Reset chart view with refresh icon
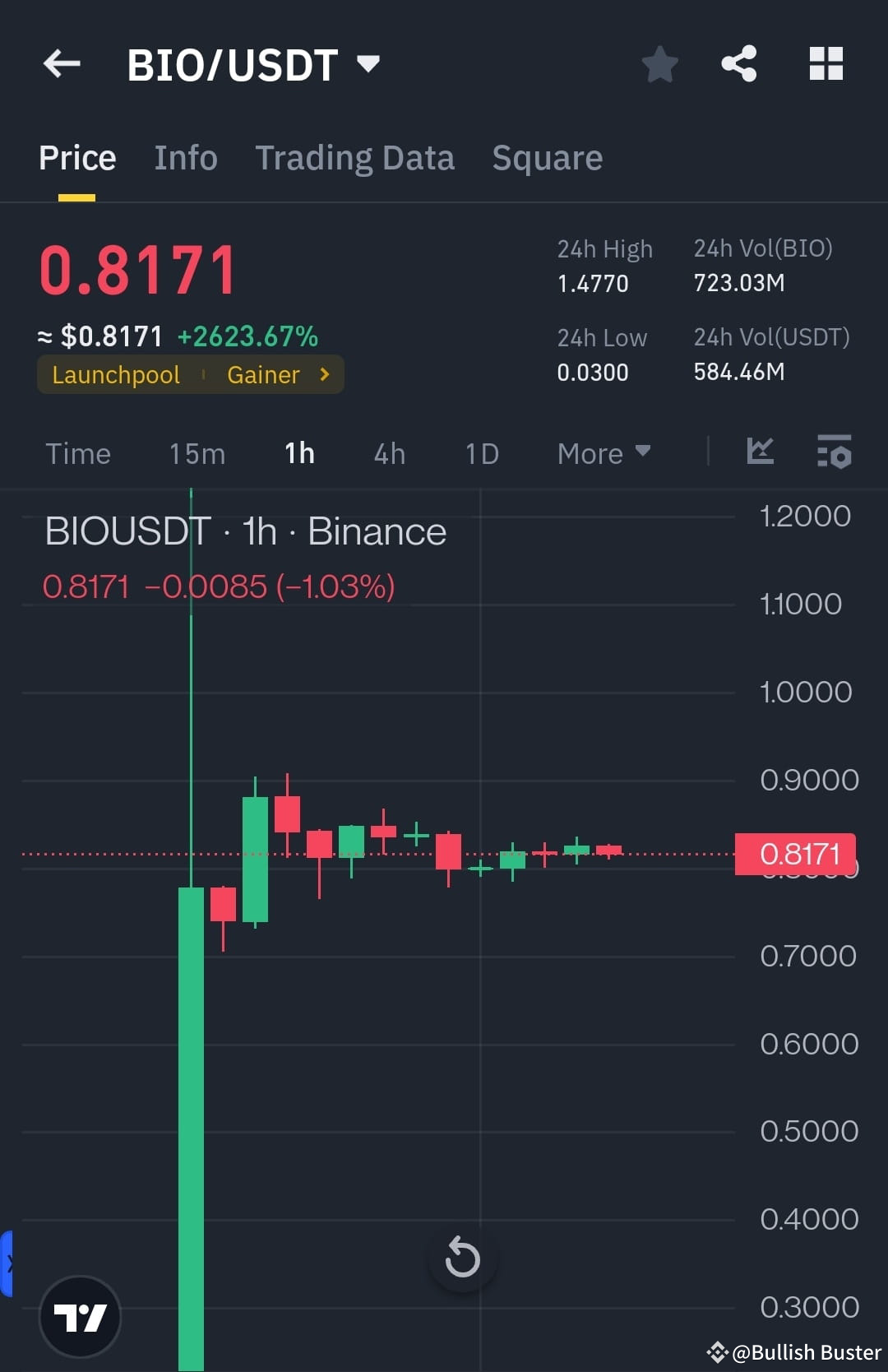888x1372 pixels. [462, 1258]
